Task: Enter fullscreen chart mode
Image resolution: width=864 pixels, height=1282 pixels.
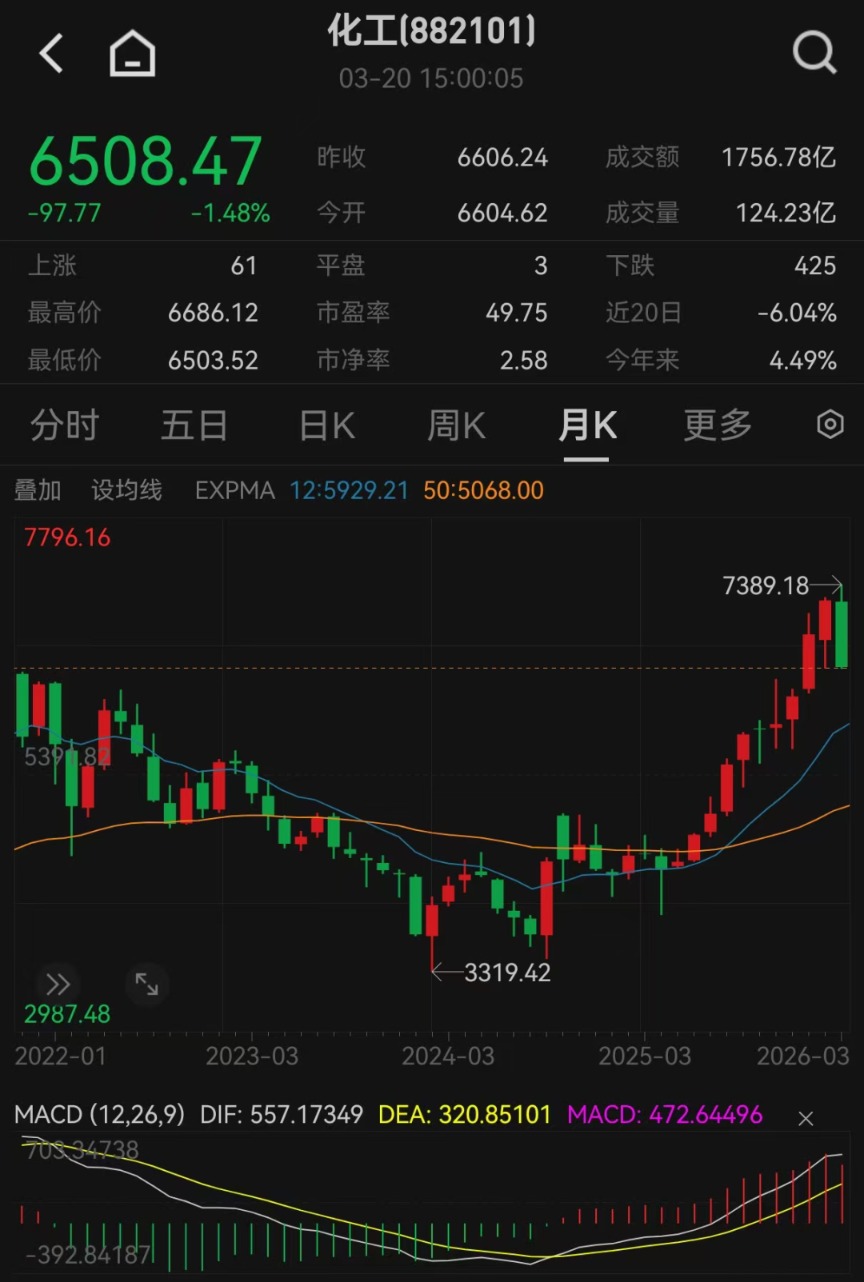Action: point(147,986)
